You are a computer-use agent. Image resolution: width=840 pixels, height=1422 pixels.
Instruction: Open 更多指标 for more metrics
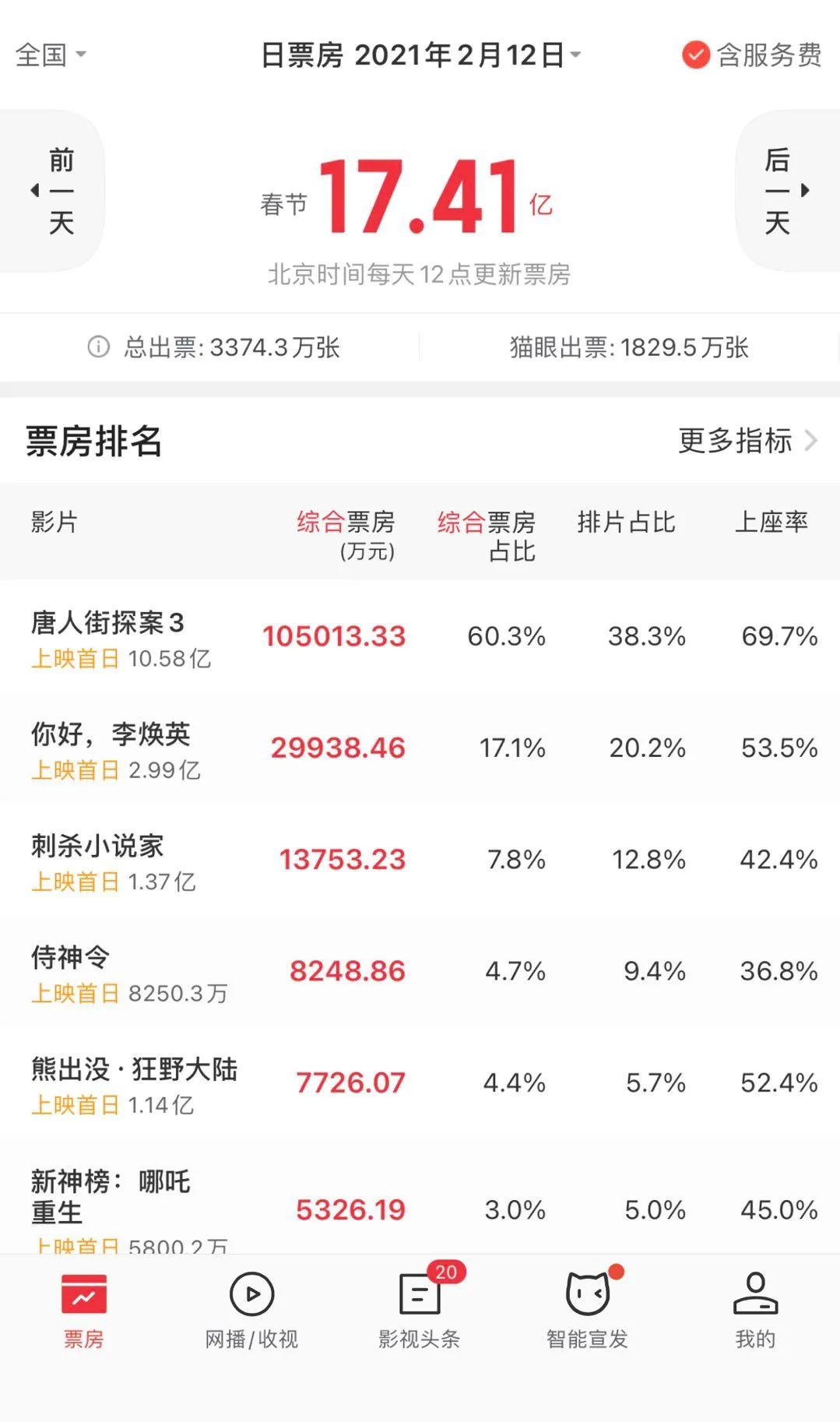(746, 441)
